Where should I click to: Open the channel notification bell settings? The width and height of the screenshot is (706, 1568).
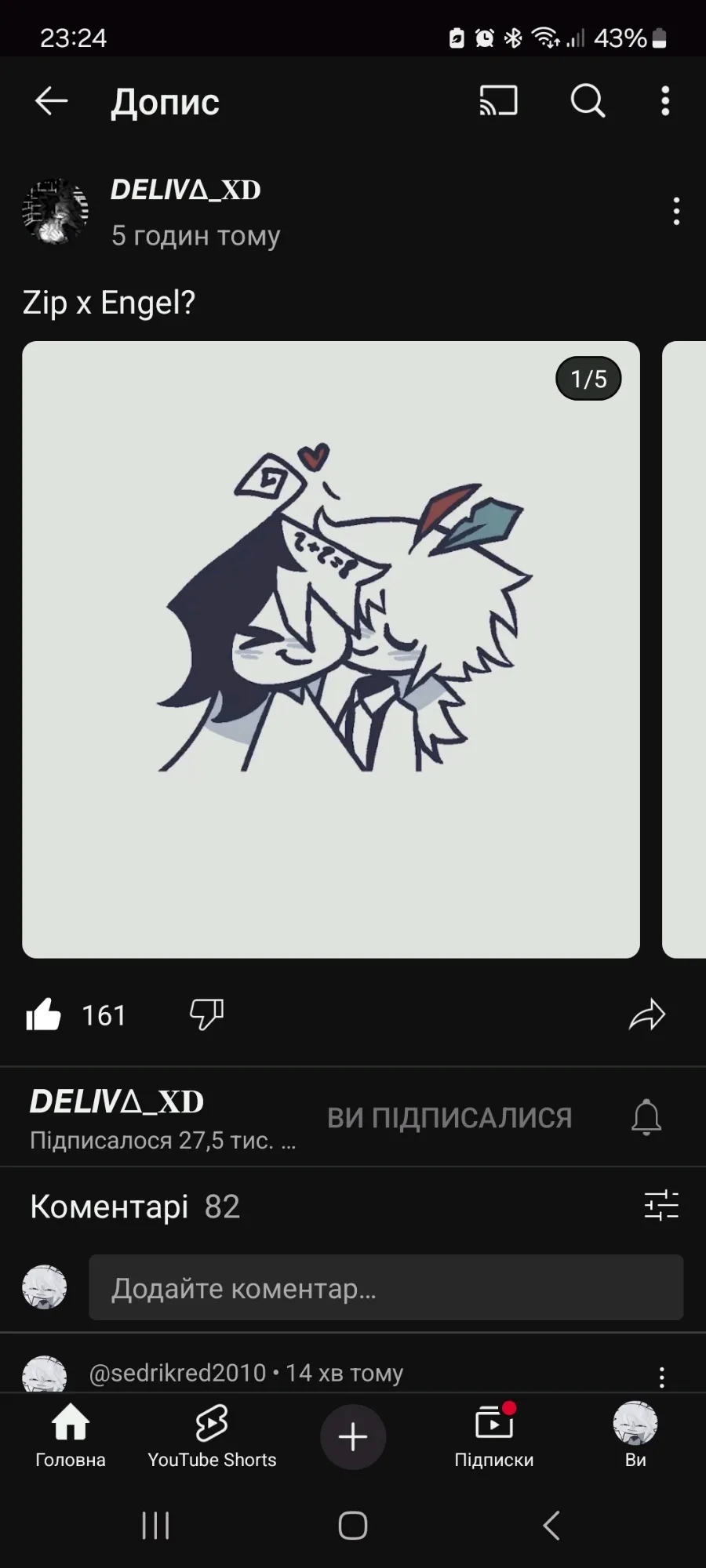[x=646, y=1117]
